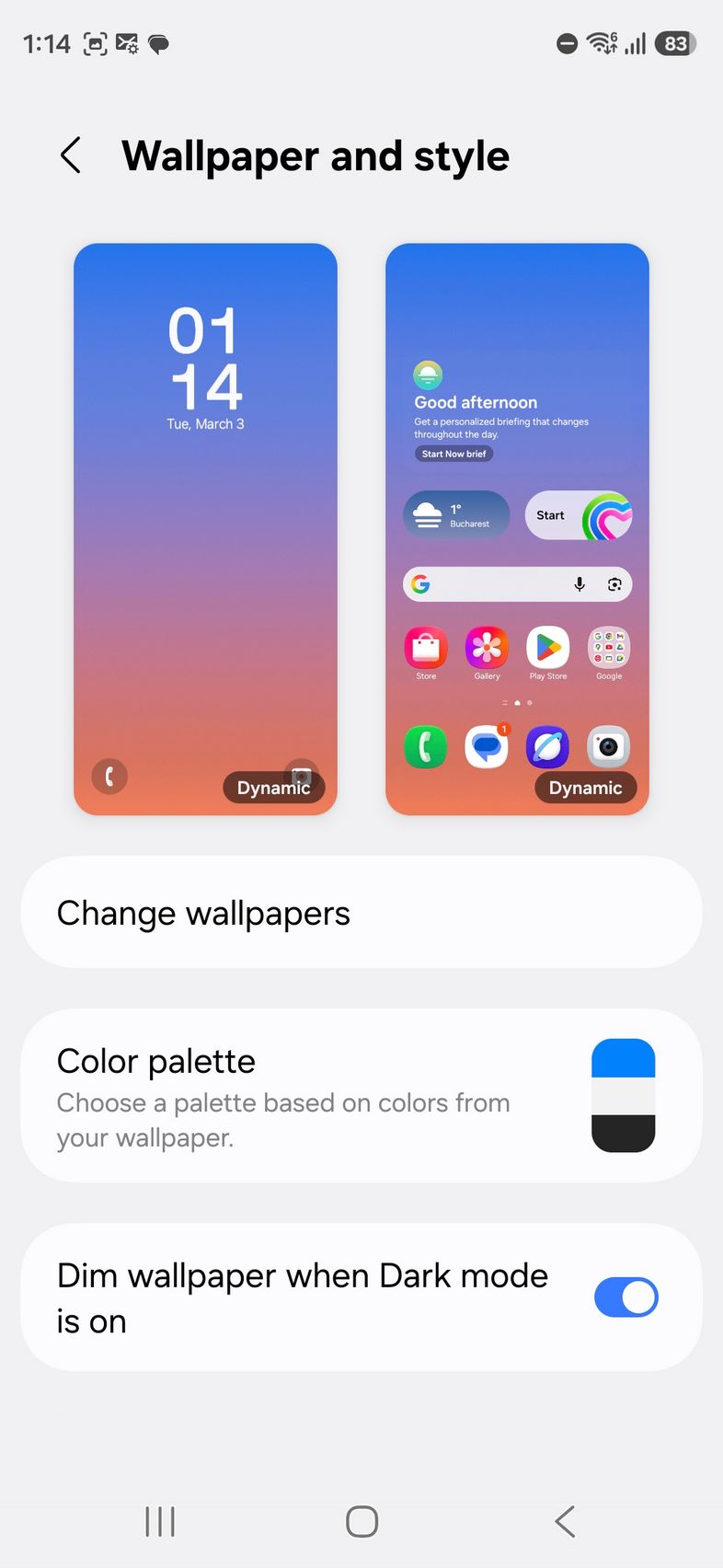This screenshot has height=1568, width=723.
Task: Open the lock screen wallpaper preview
Action: tap(205, 529)
